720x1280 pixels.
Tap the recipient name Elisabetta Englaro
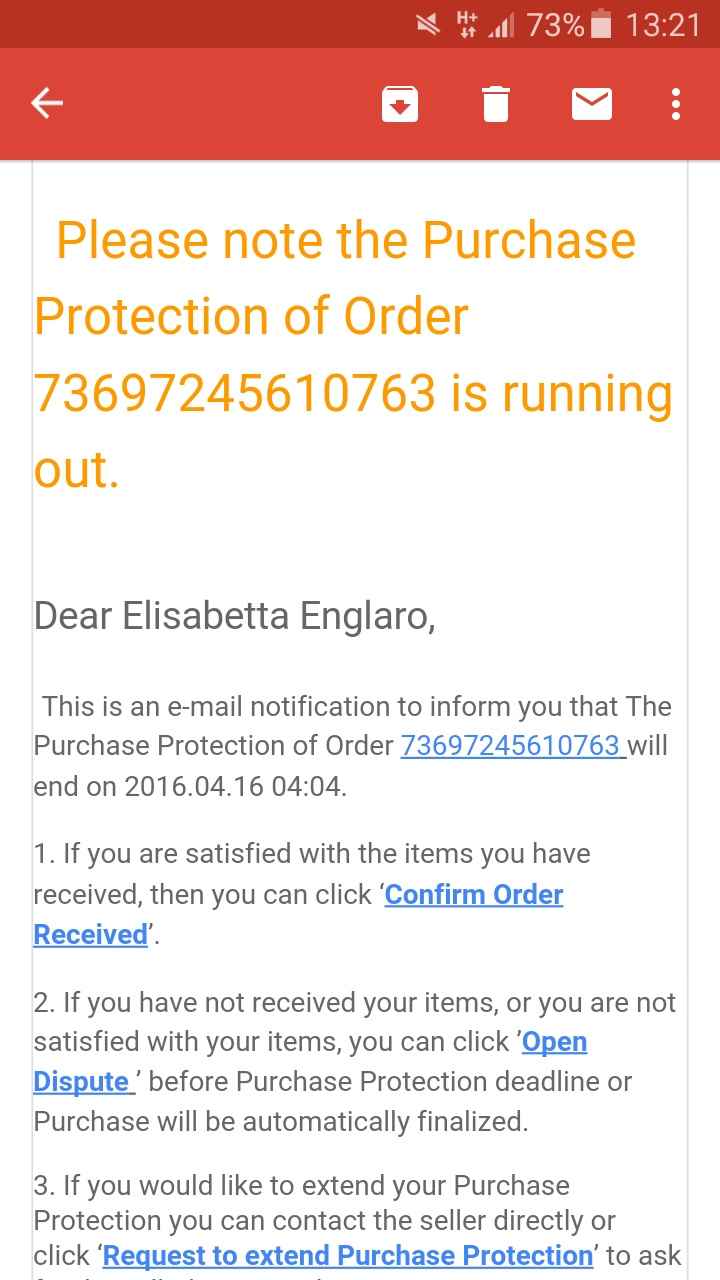click(234, 615)
